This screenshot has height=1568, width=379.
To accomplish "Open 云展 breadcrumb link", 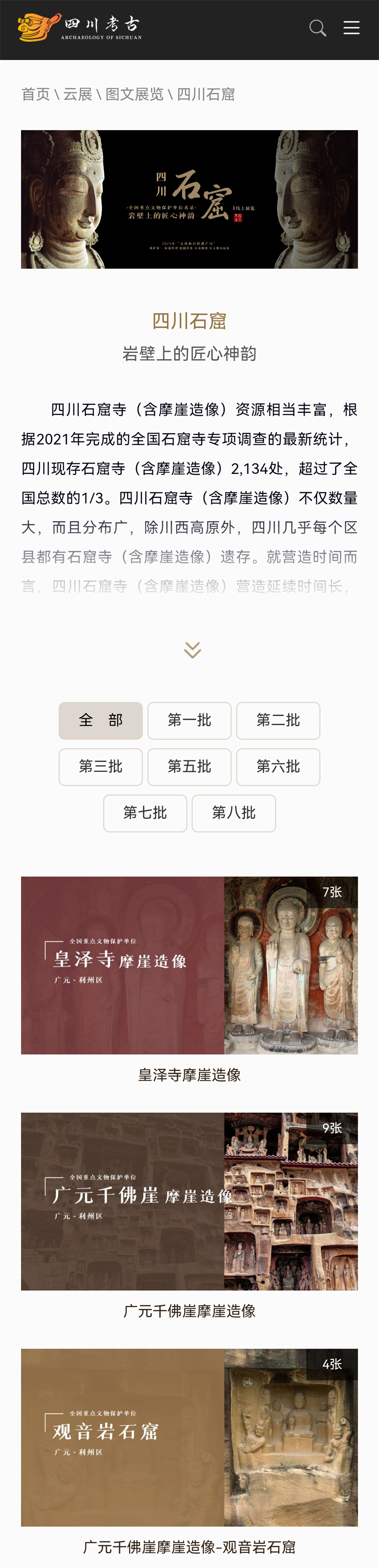I will 78,94.
